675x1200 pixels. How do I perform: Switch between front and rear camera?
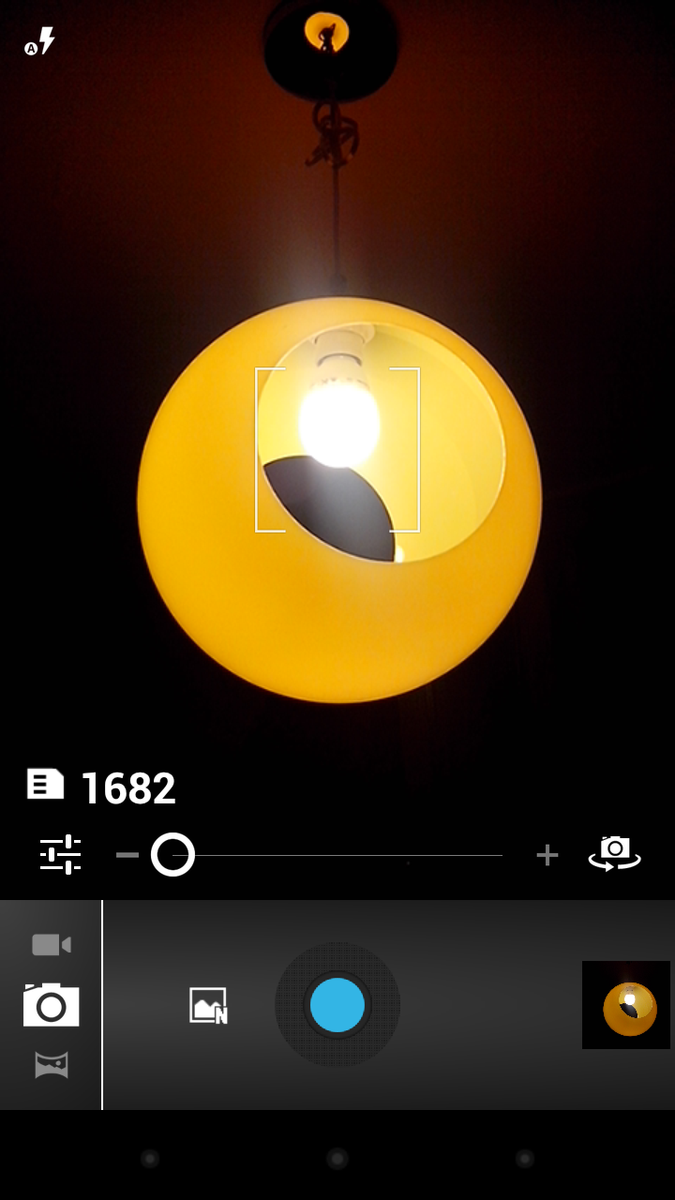[x=615, y=853]
